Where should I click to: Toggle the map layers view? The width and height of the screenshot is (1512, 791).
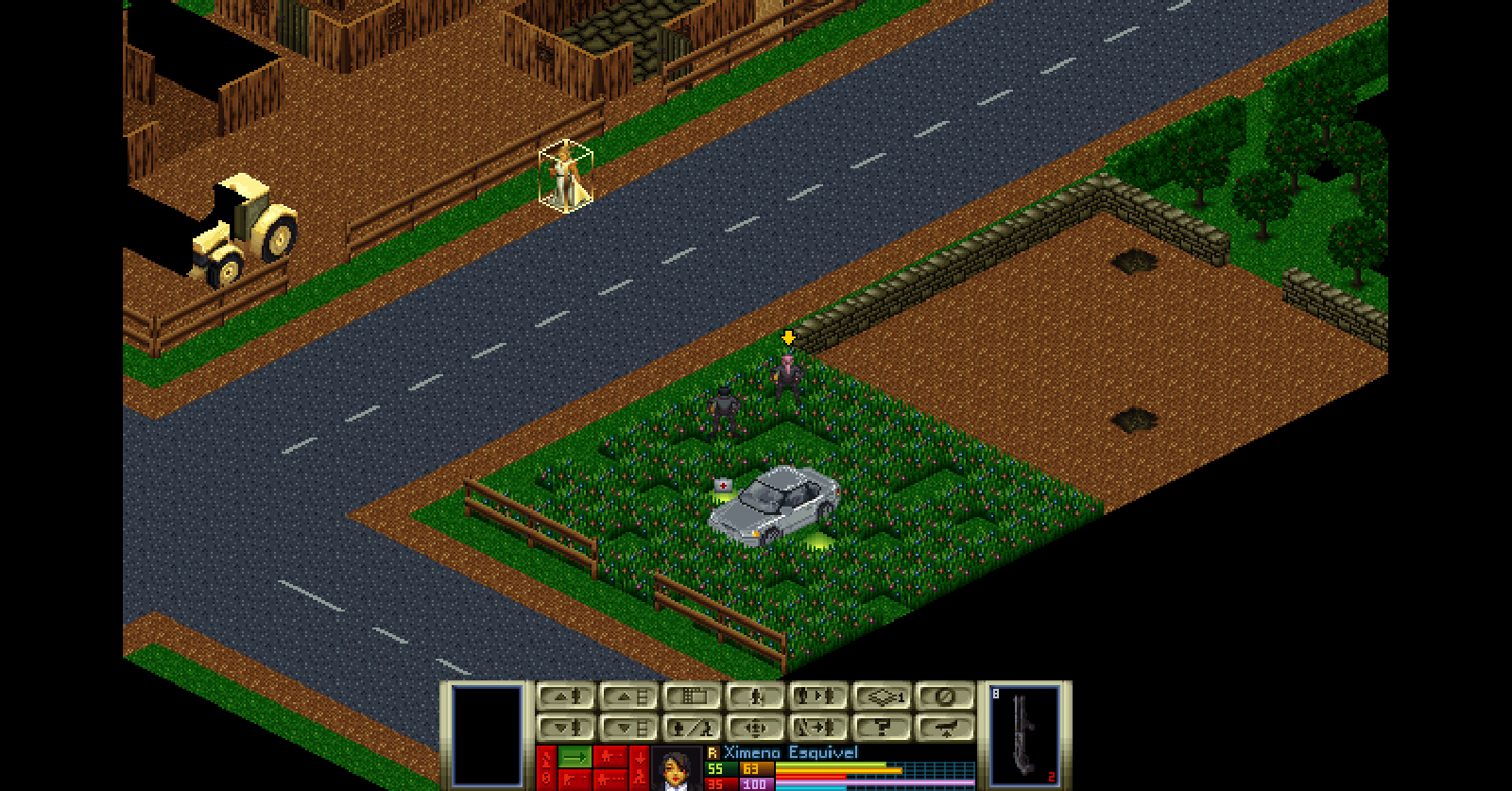pyautogui.click(x=883, y=697)
